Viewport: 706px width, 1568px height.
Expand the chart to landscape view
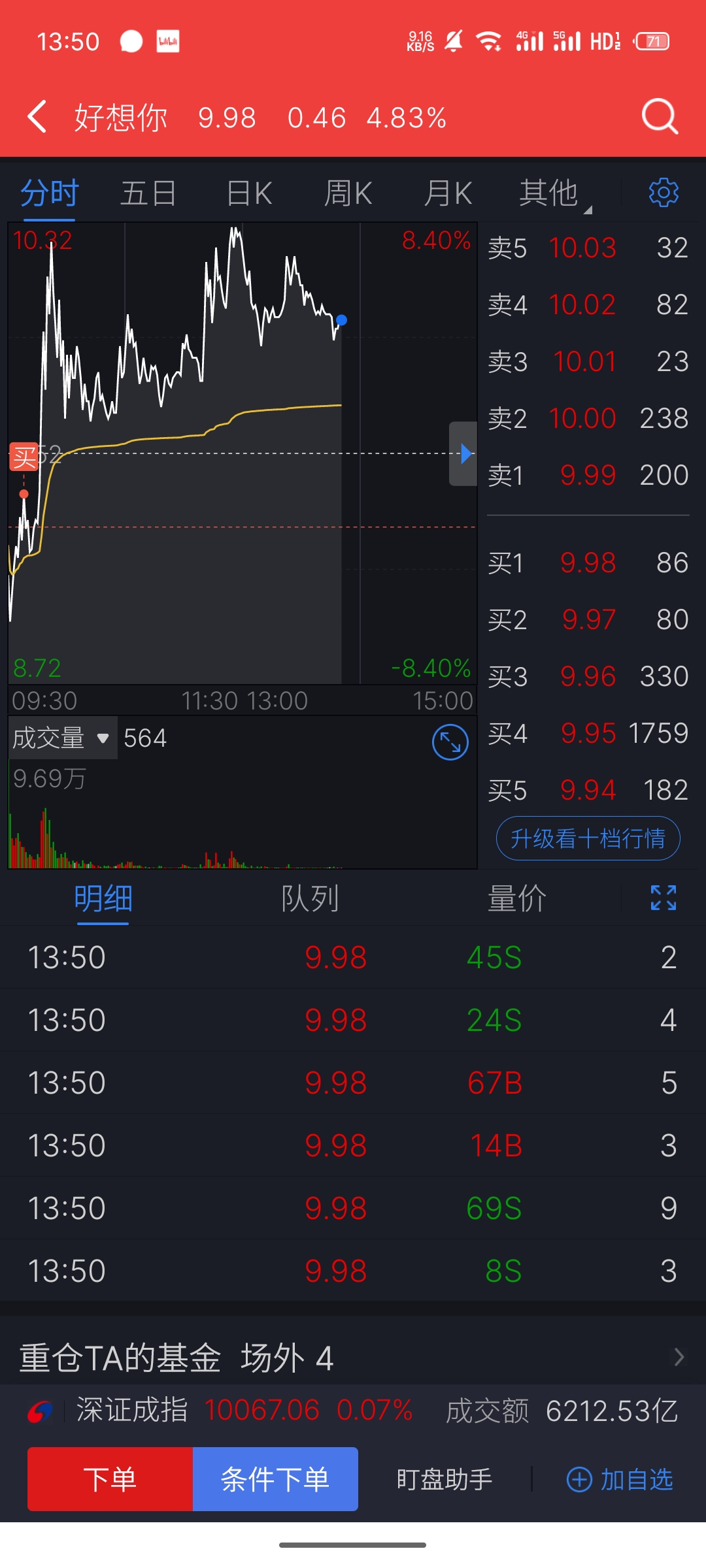(450, 742)
